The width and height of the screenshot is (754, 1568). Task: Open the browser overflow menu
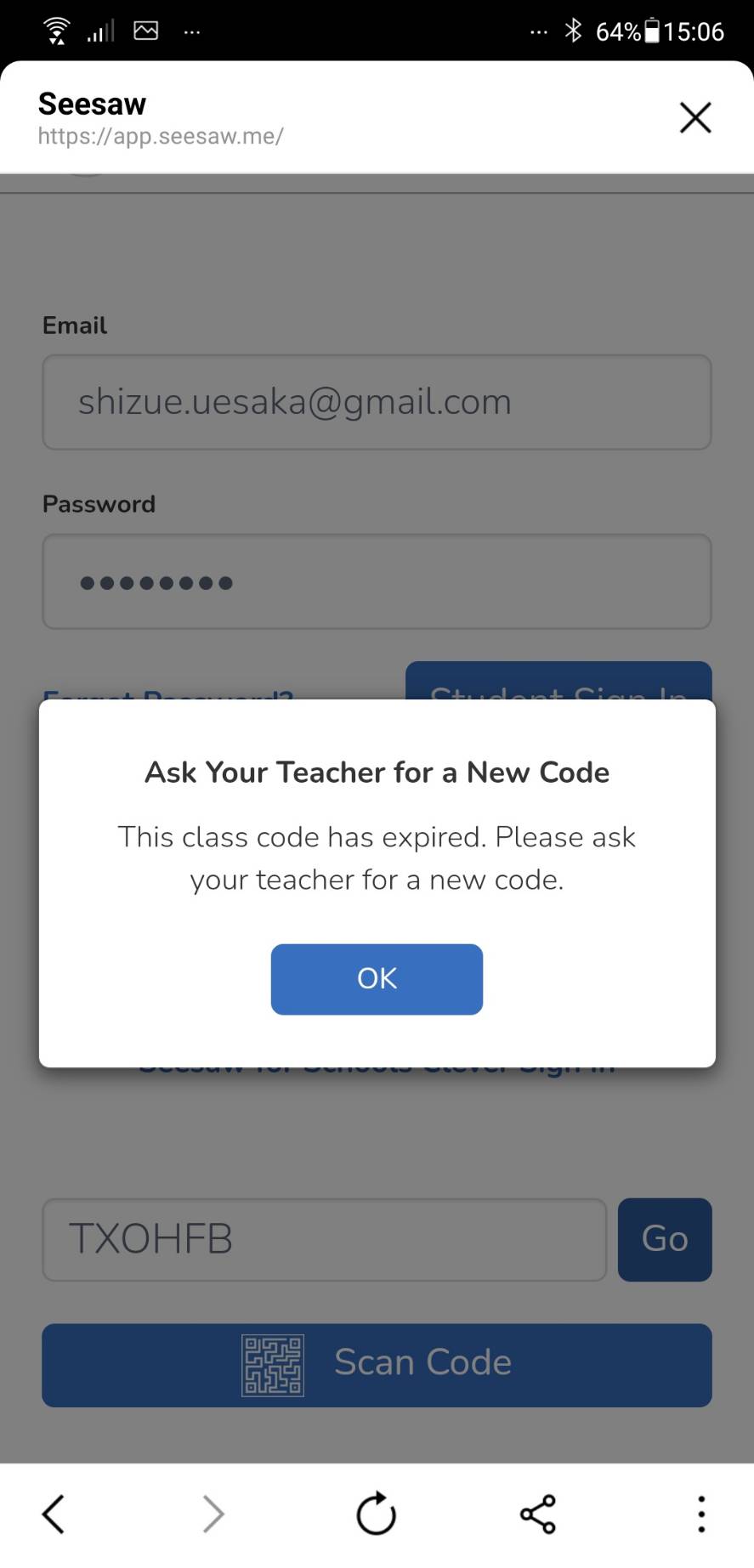point(700,1514)
